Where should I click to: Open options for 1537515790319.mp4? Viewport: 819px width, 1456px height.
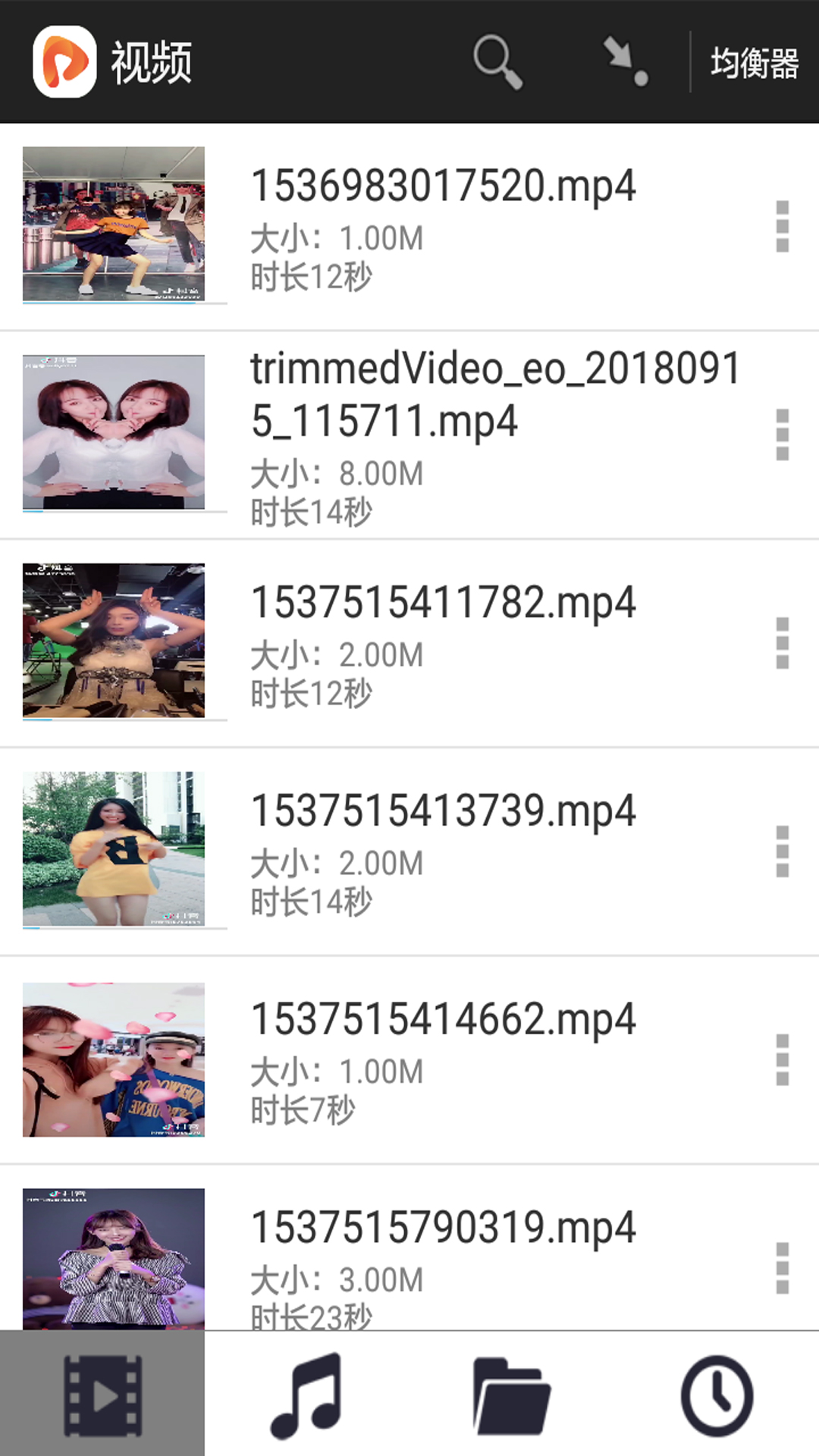pos(782,1268)
